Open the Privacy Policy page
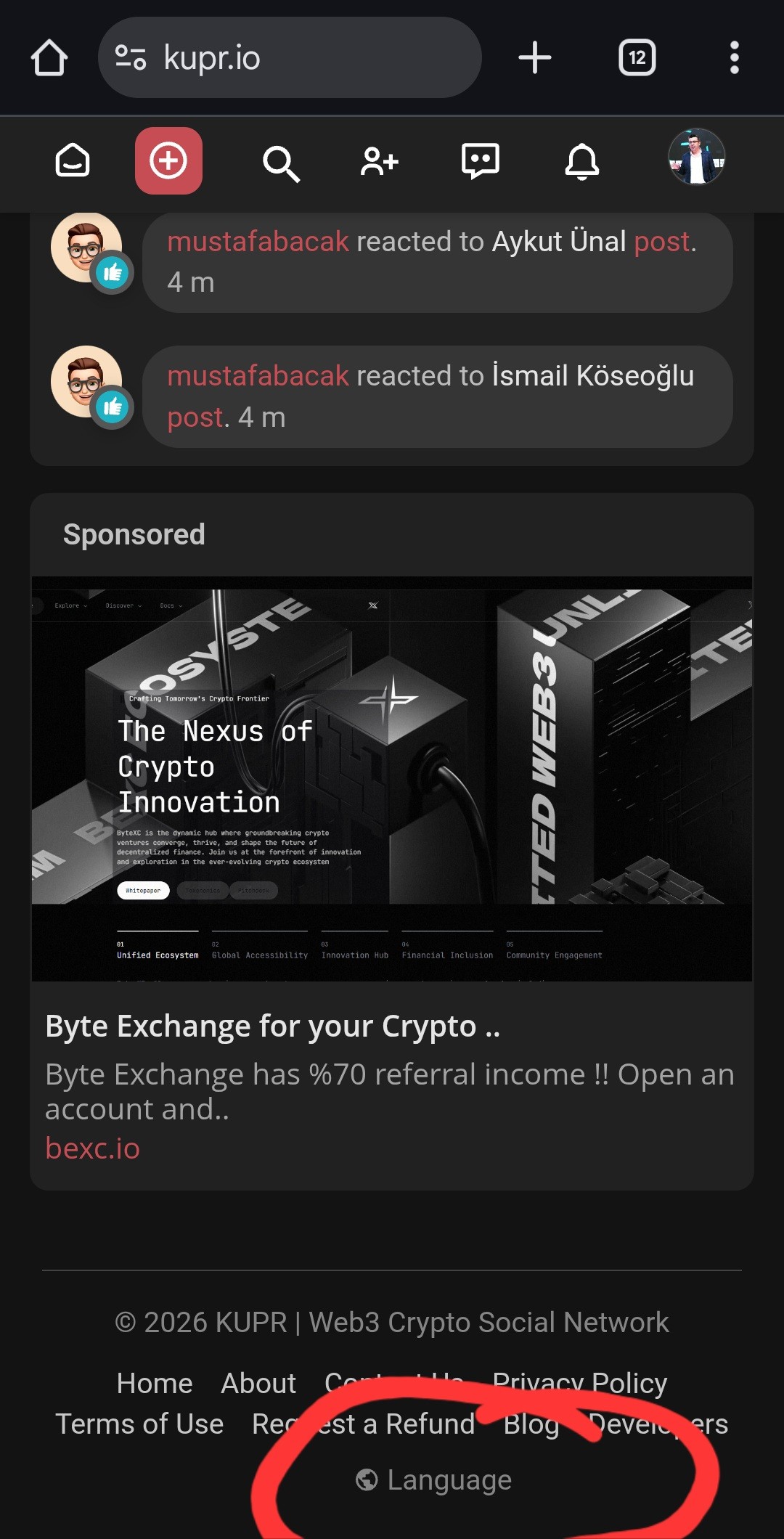Viewport: 784px width, 1539px height. [x=579, y=1382]
